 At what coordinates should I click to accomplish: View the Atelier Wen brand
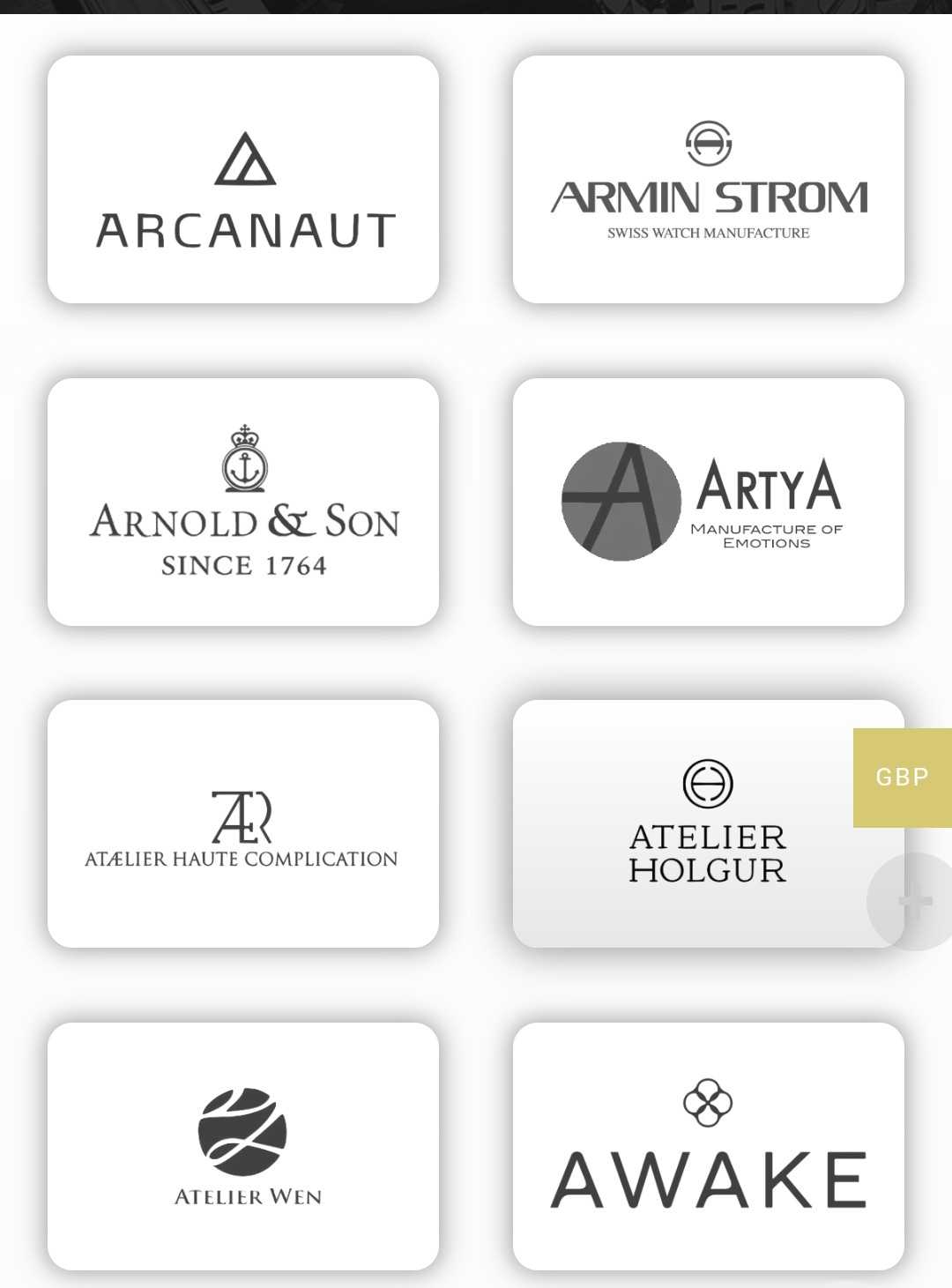click(x=243, y=1146)
